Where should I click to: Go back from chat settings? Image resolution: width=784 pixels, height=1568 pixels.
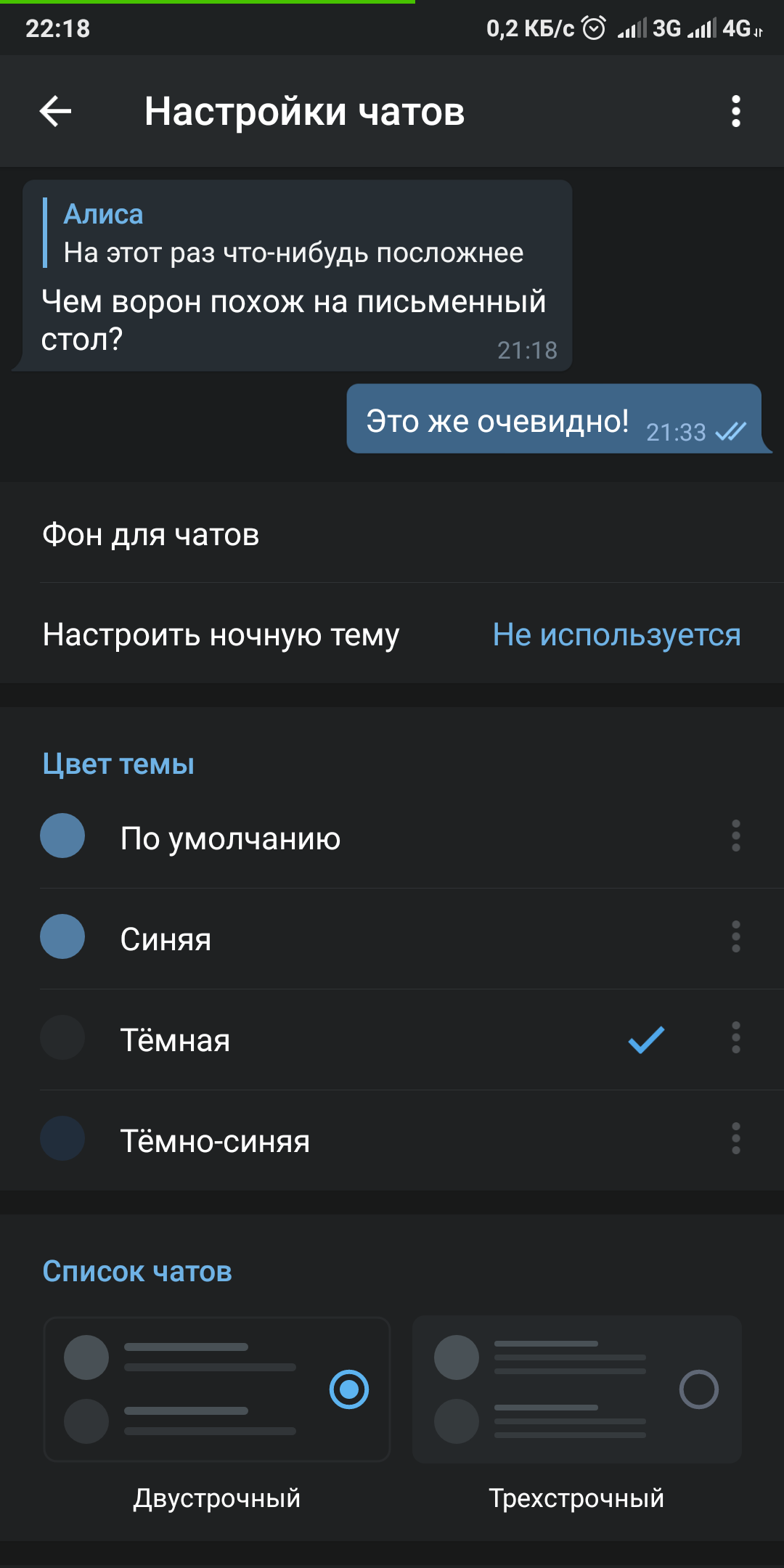55,112
